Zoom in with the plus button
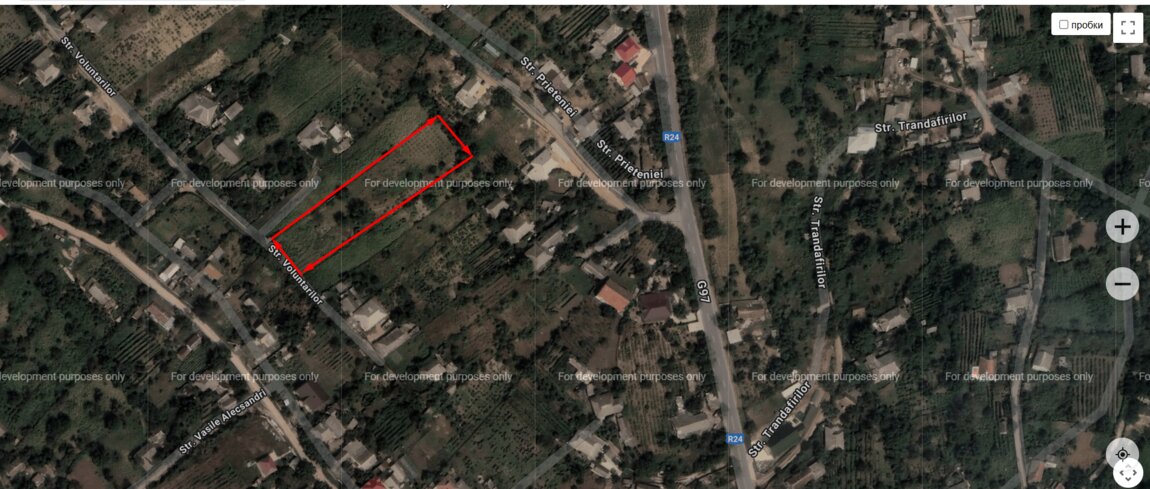The height and width of the screenshot is (489, 1150). [x=1122, y=227]
